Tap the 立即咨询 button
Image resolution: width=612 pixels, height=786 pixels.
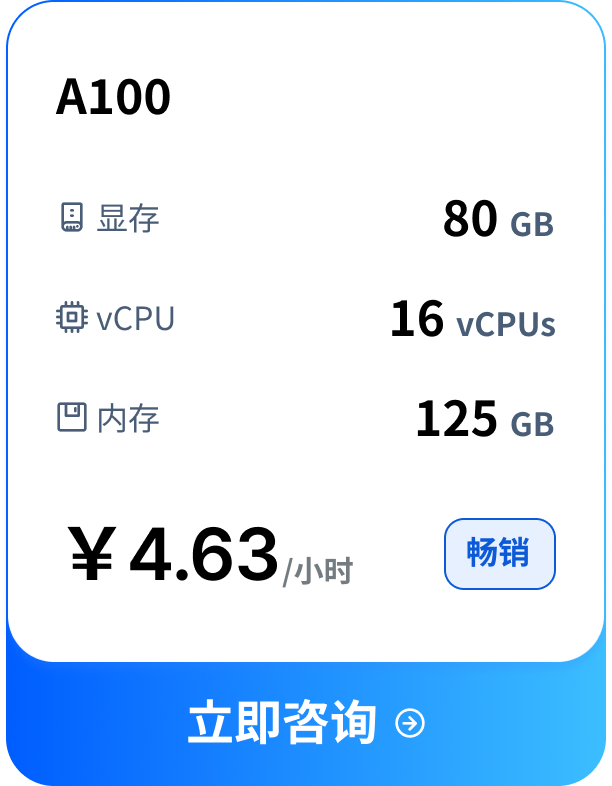(x=305, y=723)
